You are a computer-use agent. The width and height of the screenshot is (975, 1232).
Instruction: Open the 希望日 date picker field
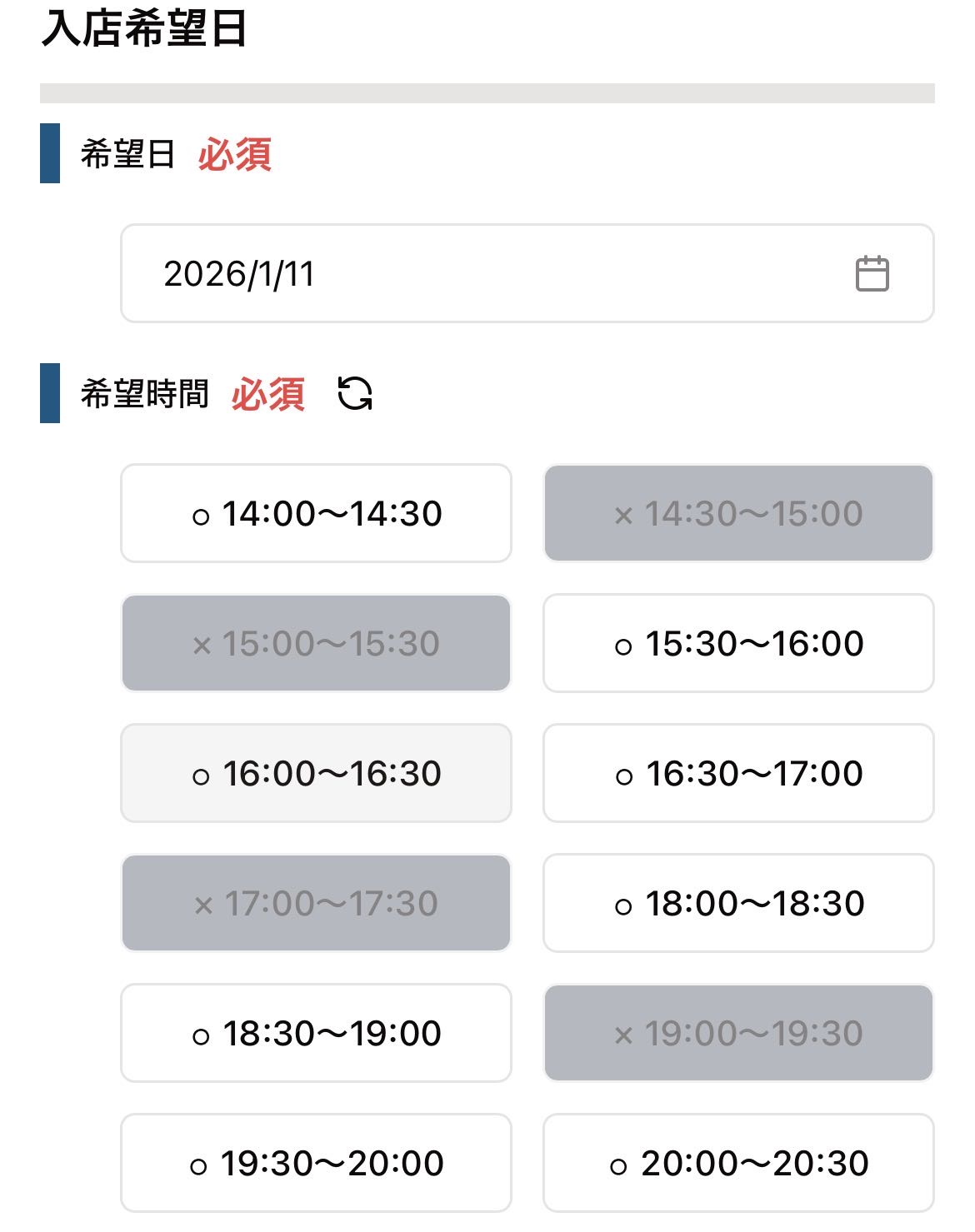click(x=527, y=273)
